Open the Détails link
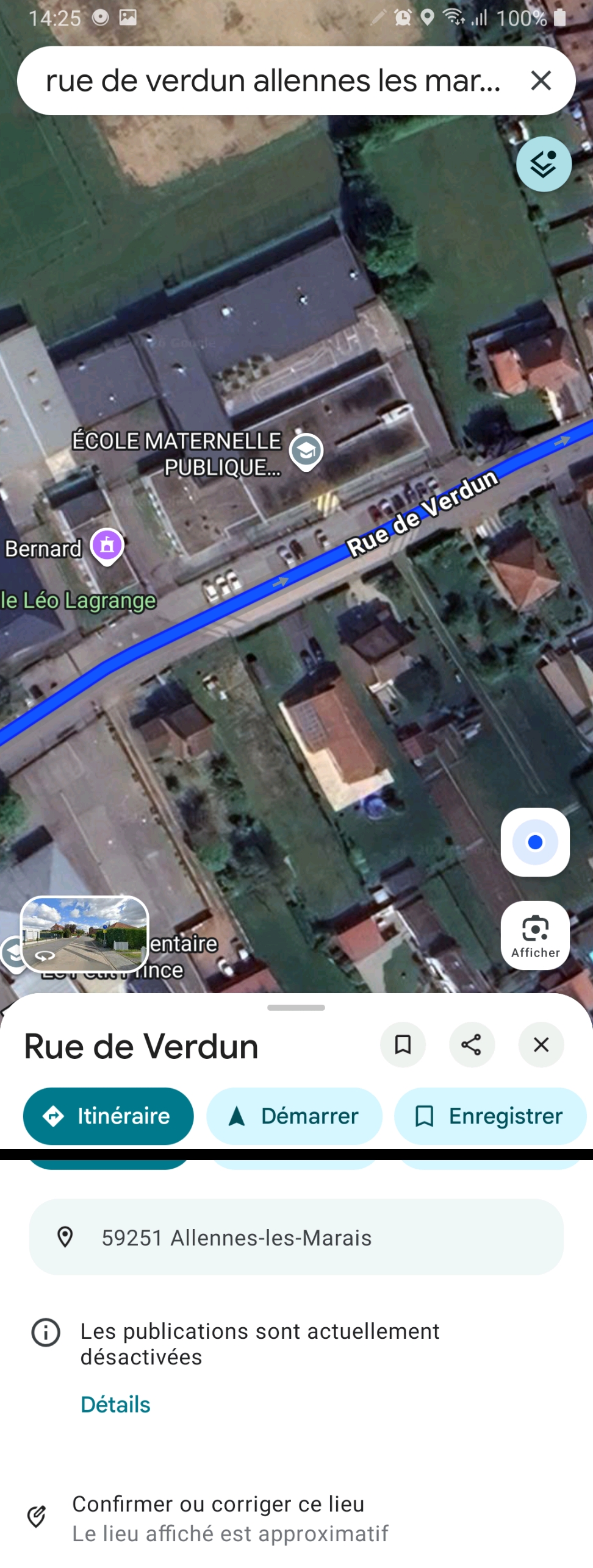This screenshot has width=593, height=1568. [x=115, y=1404]
